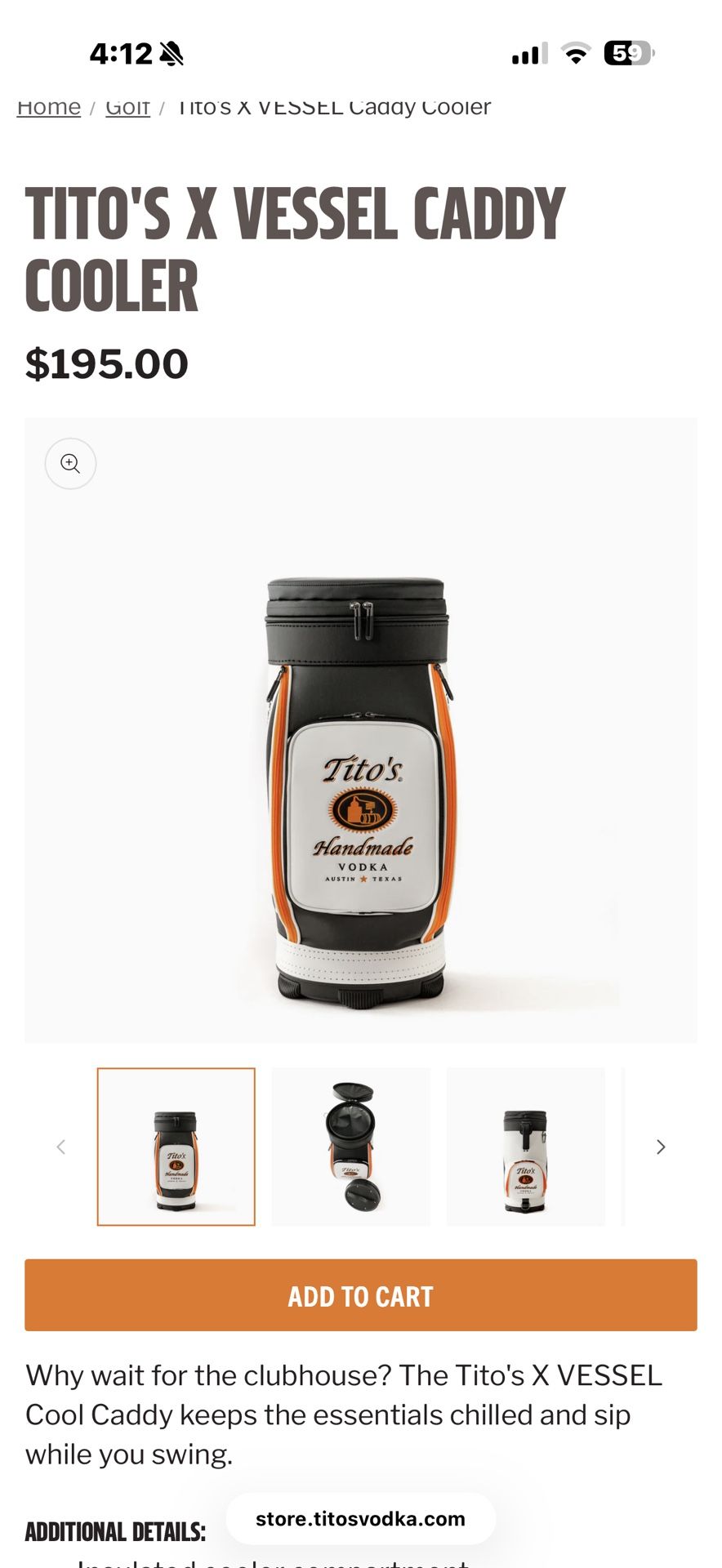Go to next product thumbnails
Image resolution: width=722 pixels, height=1568 pixels.
click(x=661, y=1147)
